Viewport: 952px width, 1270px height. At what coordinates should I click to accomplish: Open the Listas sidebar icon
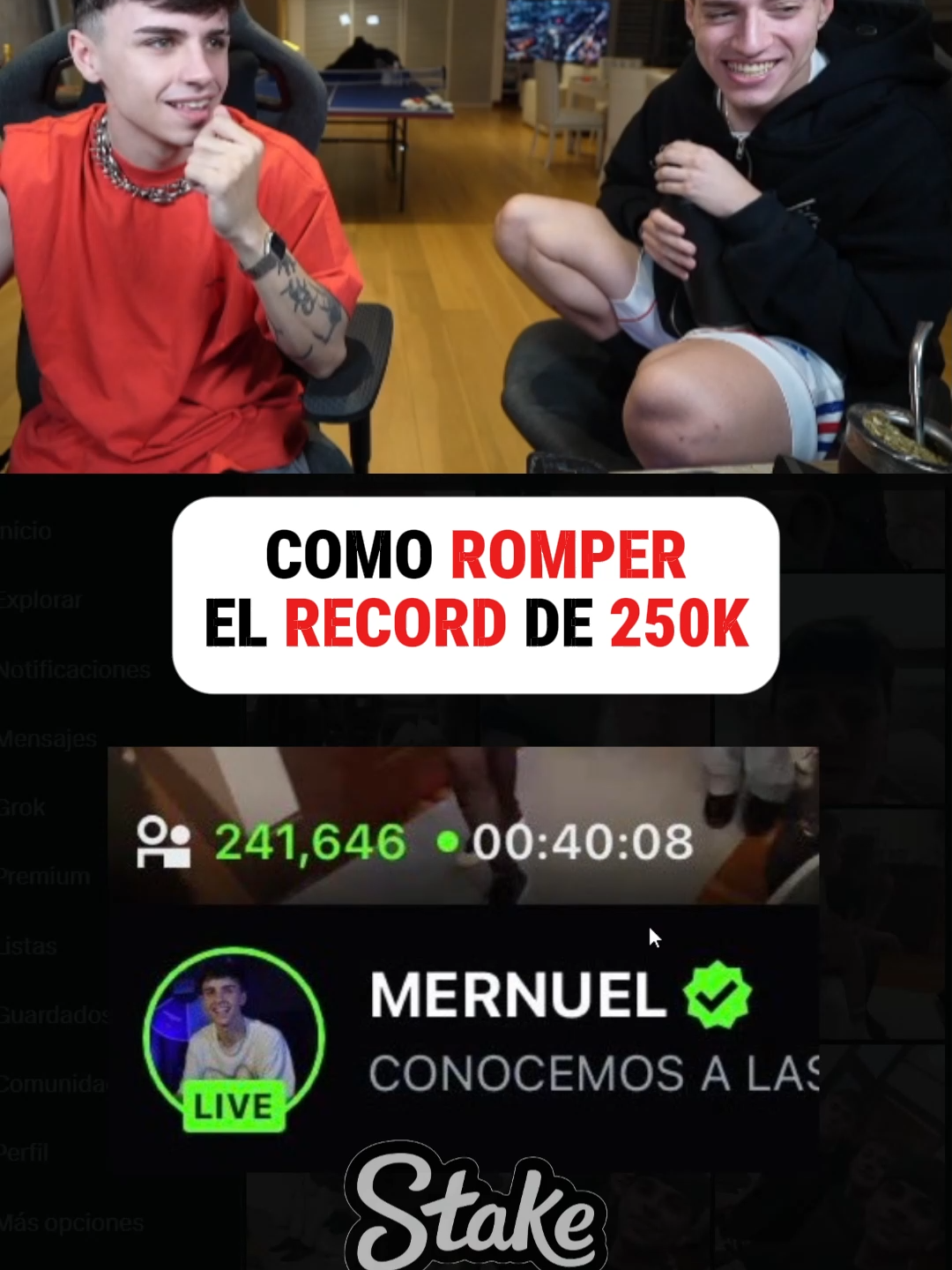point(26,946)
